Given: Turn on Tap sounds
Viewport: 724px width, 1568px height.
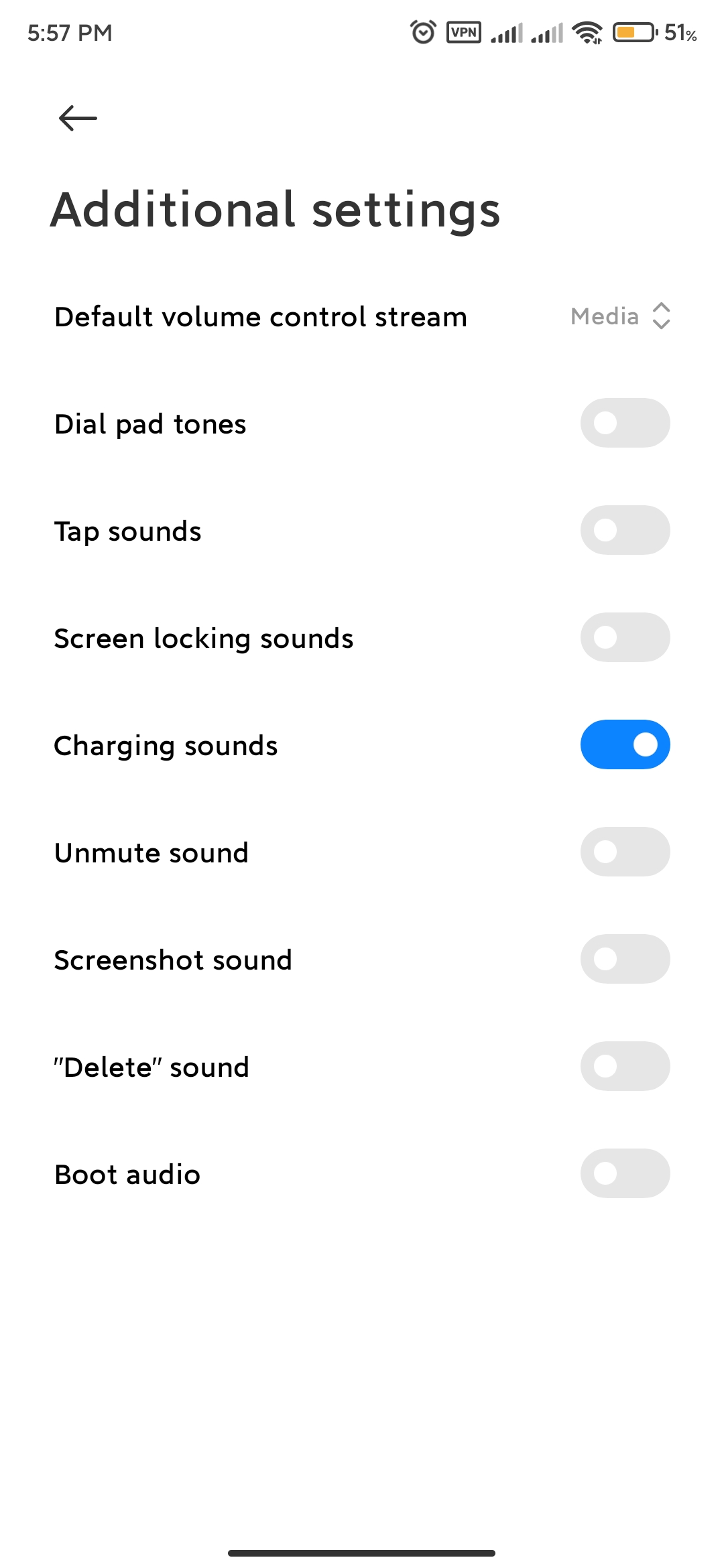Looking at the screenshot, I should (625, 530).
